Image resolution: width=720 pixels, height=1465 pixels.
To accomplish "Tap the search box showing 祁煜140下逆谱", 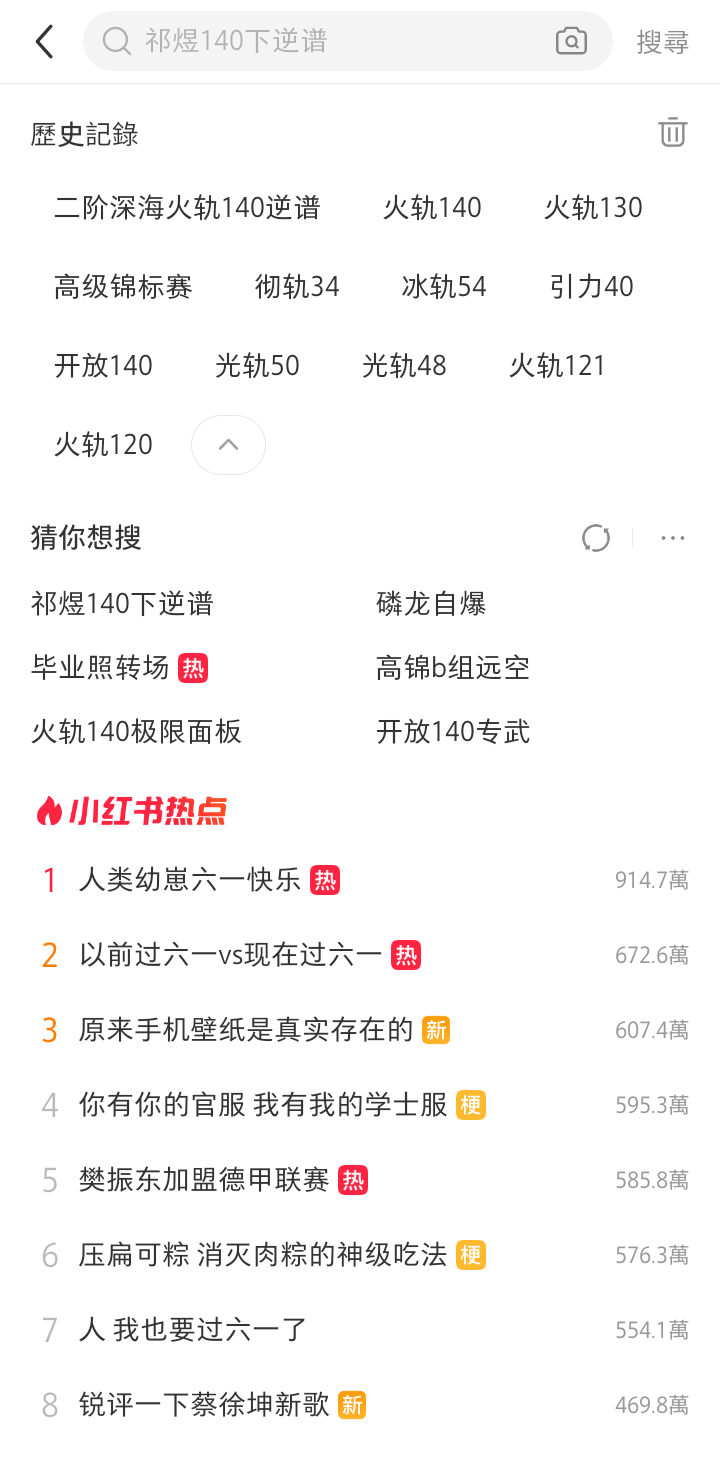I will point(347,41).
